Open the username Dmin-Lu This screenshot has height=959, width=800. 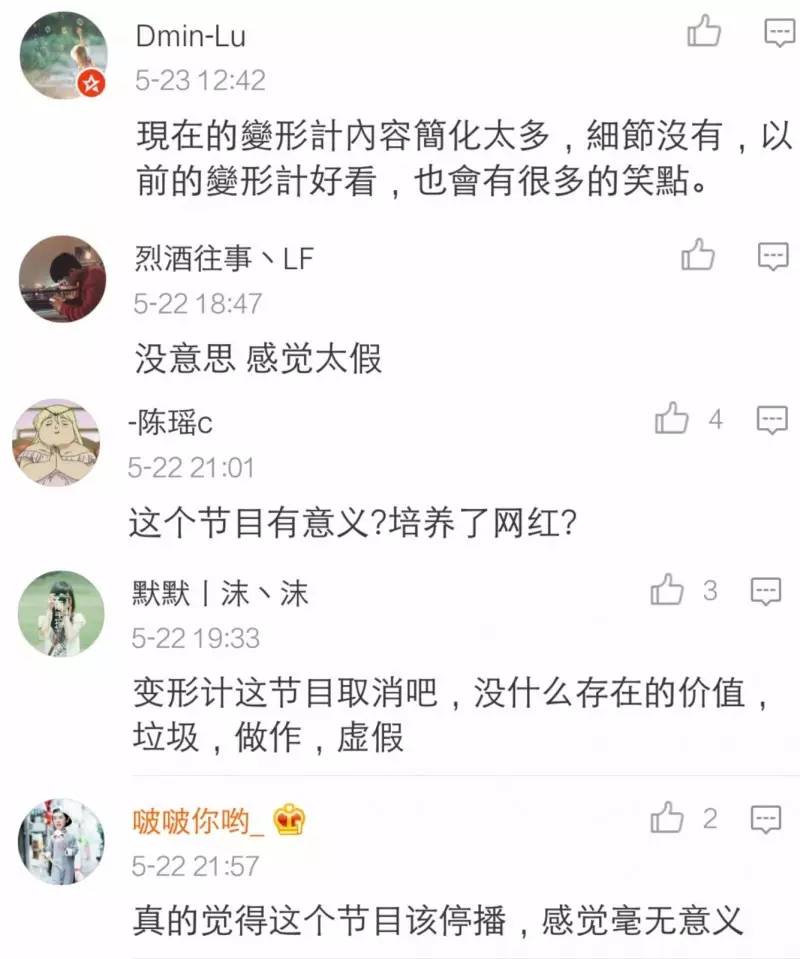(190, 37)
